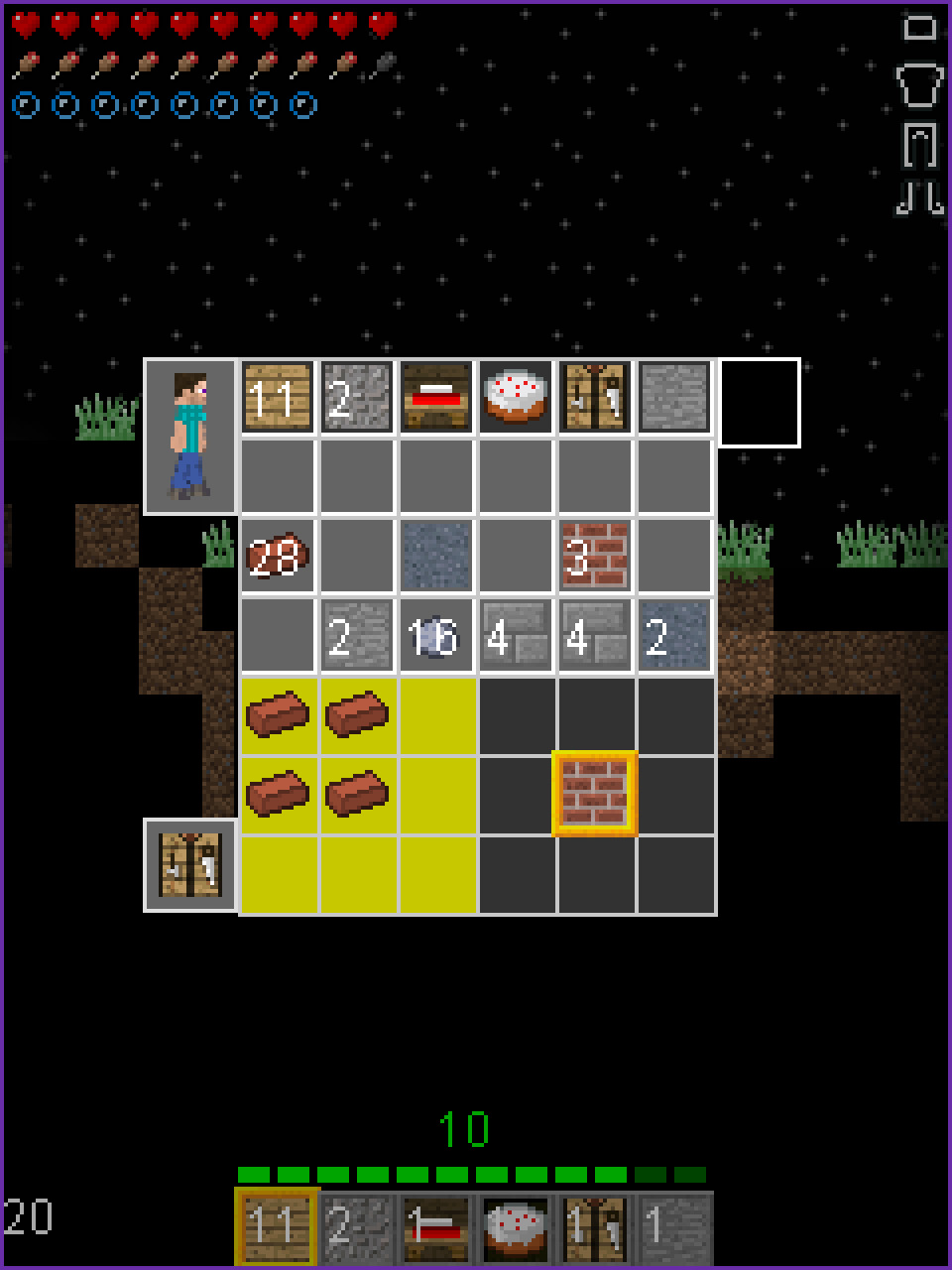Pick the cake from the top inventory row
952x1270 pixels.
point(516,397)
